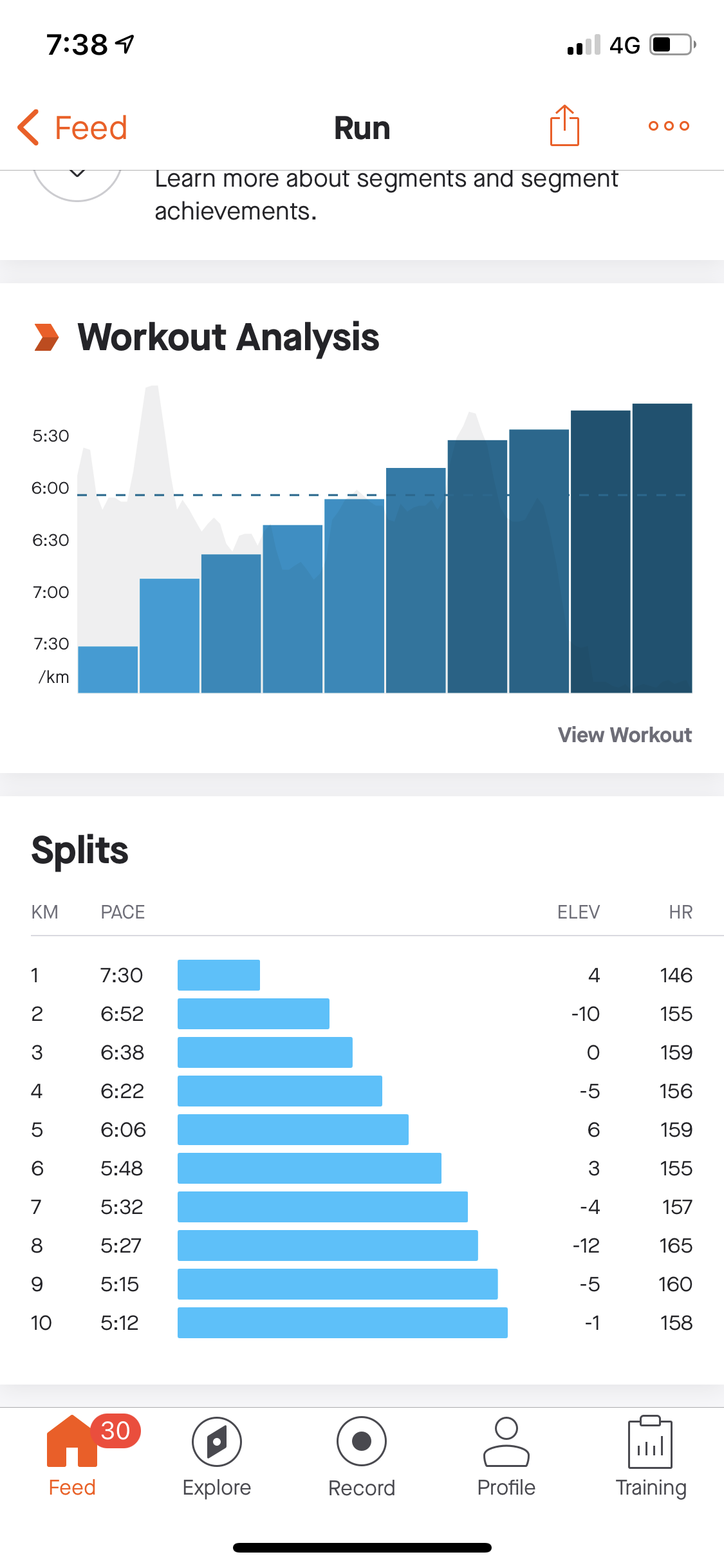Go back to Feed
The height and width of the screenshot is (1568, 724).
click(x=72, y=127)
